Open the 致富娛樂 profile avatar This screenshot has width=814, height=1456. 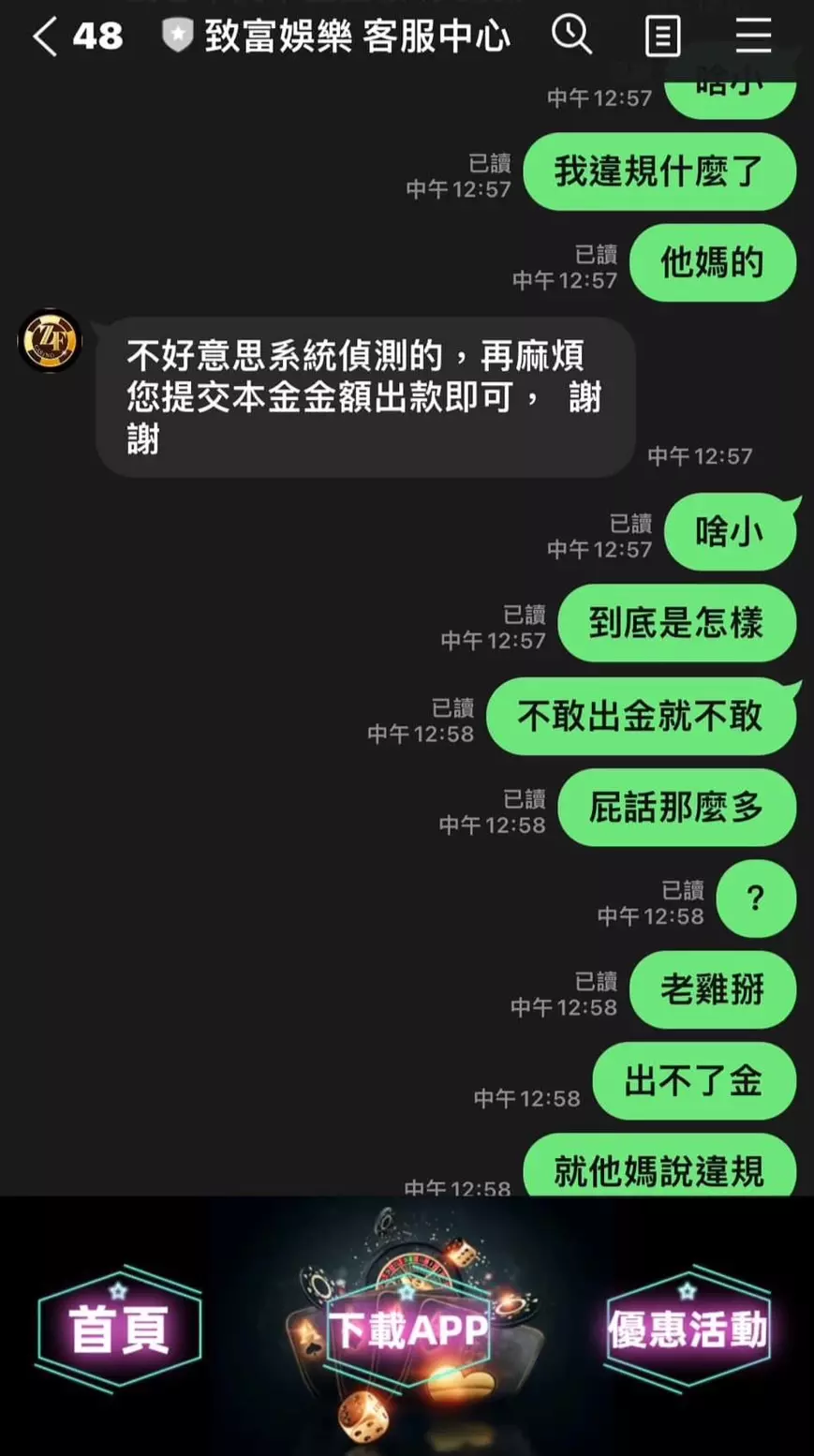[x=50, y=341]
